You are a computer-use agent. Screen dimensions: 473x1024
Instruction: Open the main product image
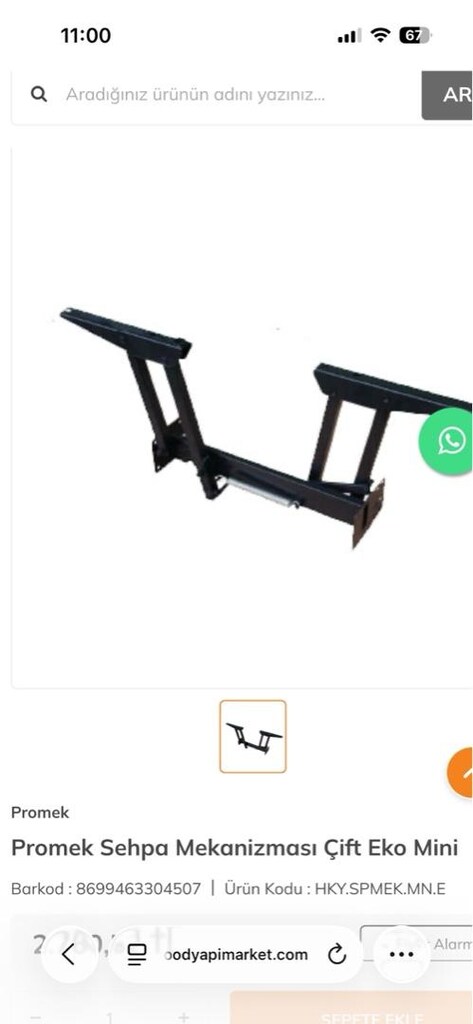pyautogui.click(x=242, y=417)
